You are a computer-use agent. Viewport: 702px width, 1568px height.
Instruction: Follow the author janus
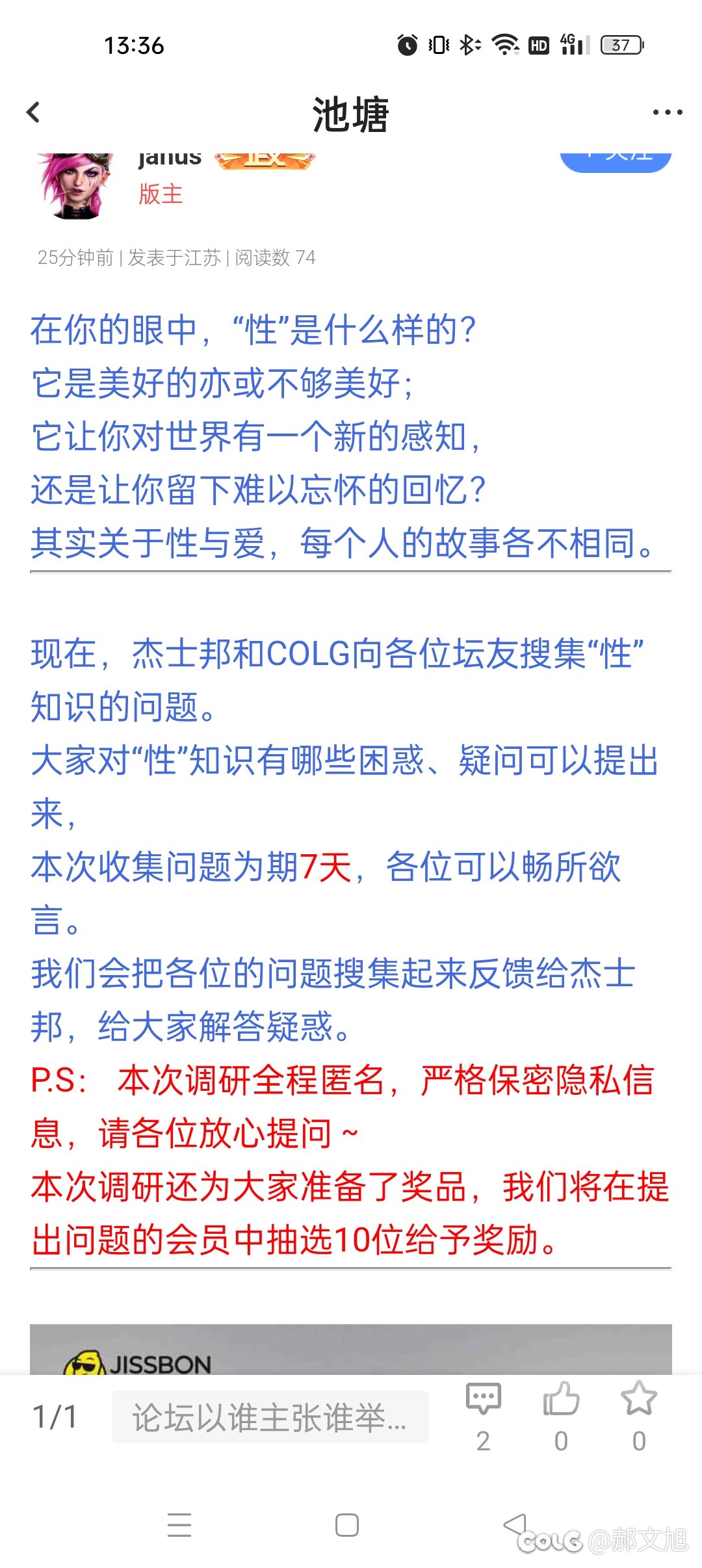point(615,161)
